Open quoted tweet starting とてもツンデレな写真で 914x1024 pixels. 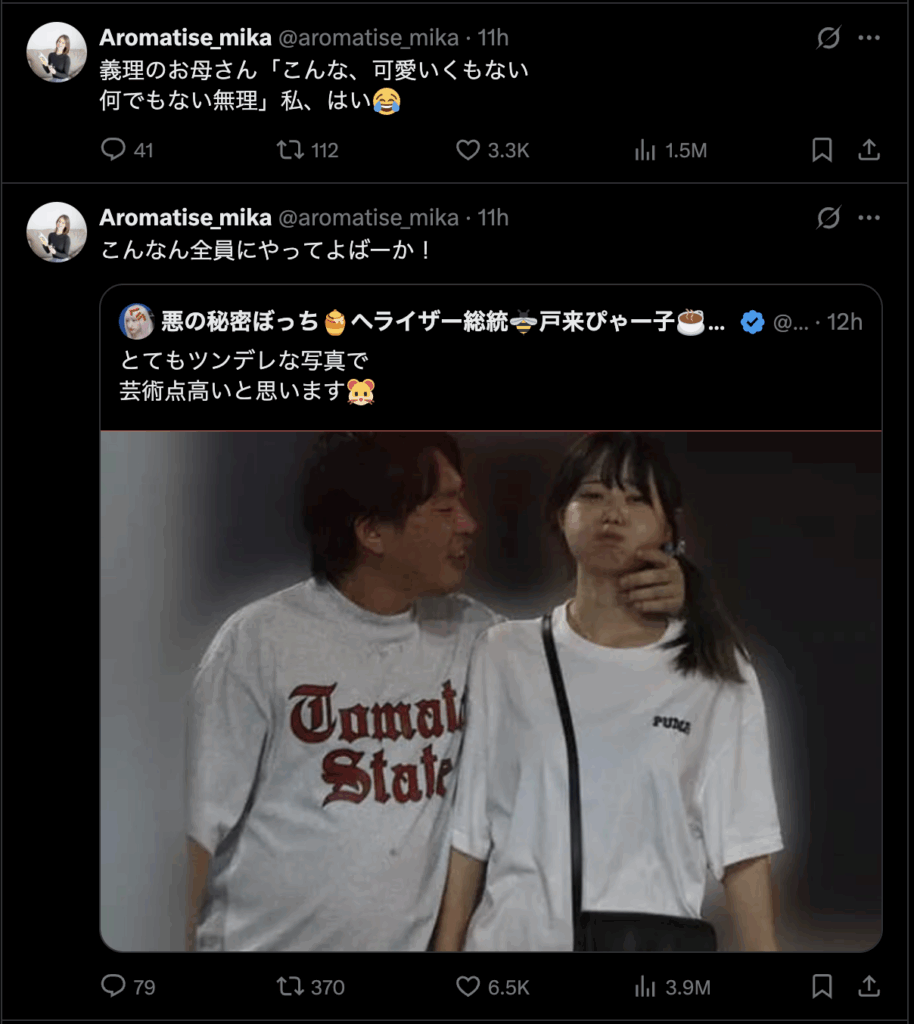300,372
